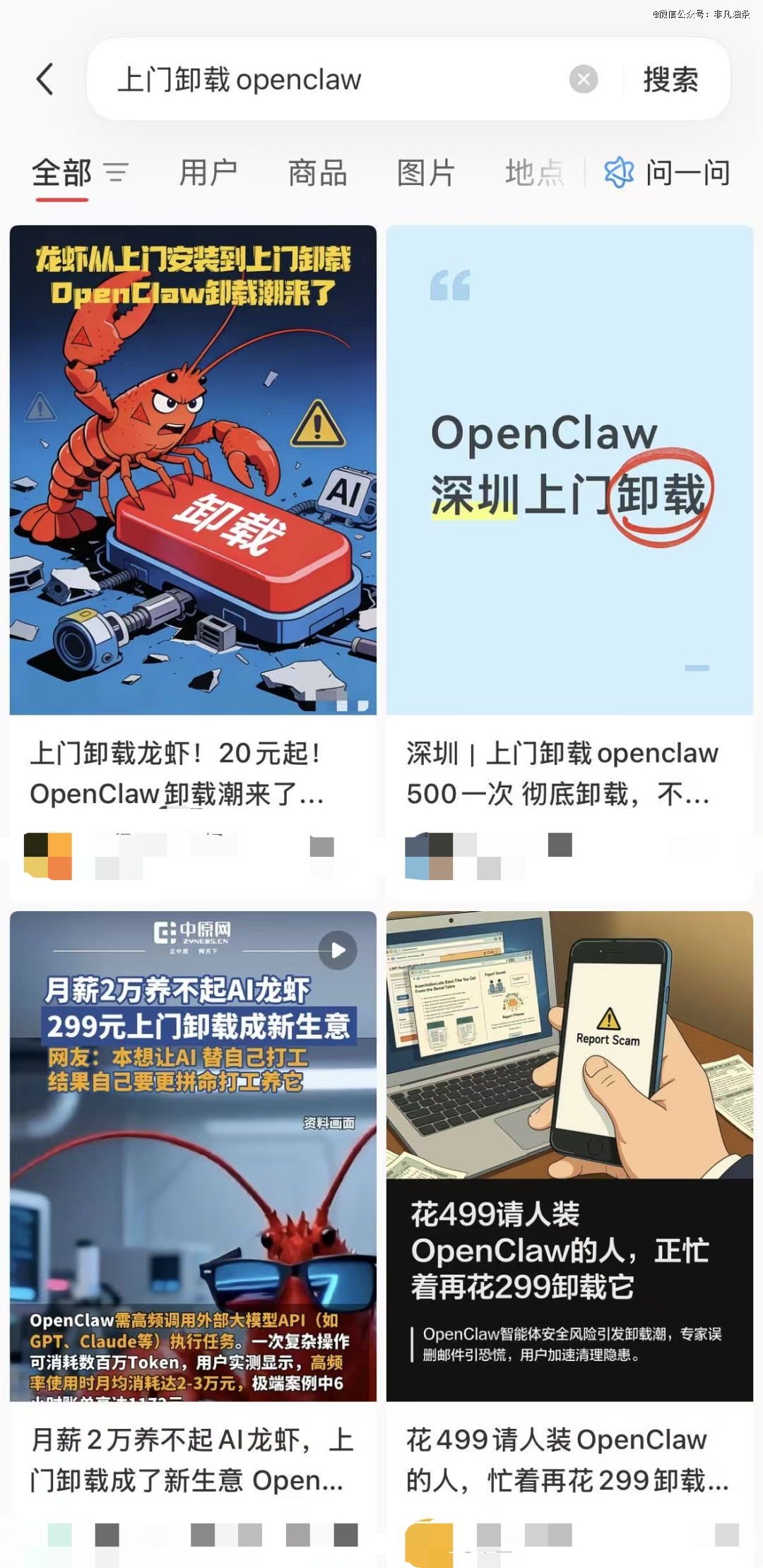Image resolution: width=763 pixels, height=1568 pixels.
Task: Clear the search text with the X icon
Action: (584, 79)
